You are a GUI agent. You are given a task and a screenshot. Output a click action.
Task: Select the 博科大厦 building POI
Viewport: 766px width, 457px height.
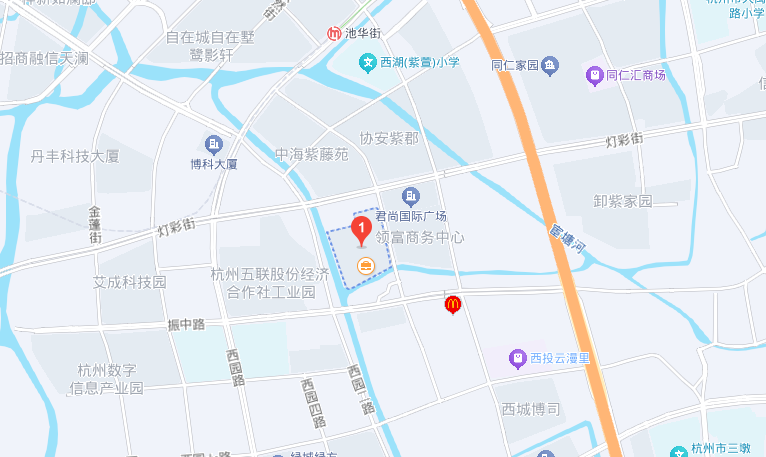pyautogui.click(x=213, y=144)
